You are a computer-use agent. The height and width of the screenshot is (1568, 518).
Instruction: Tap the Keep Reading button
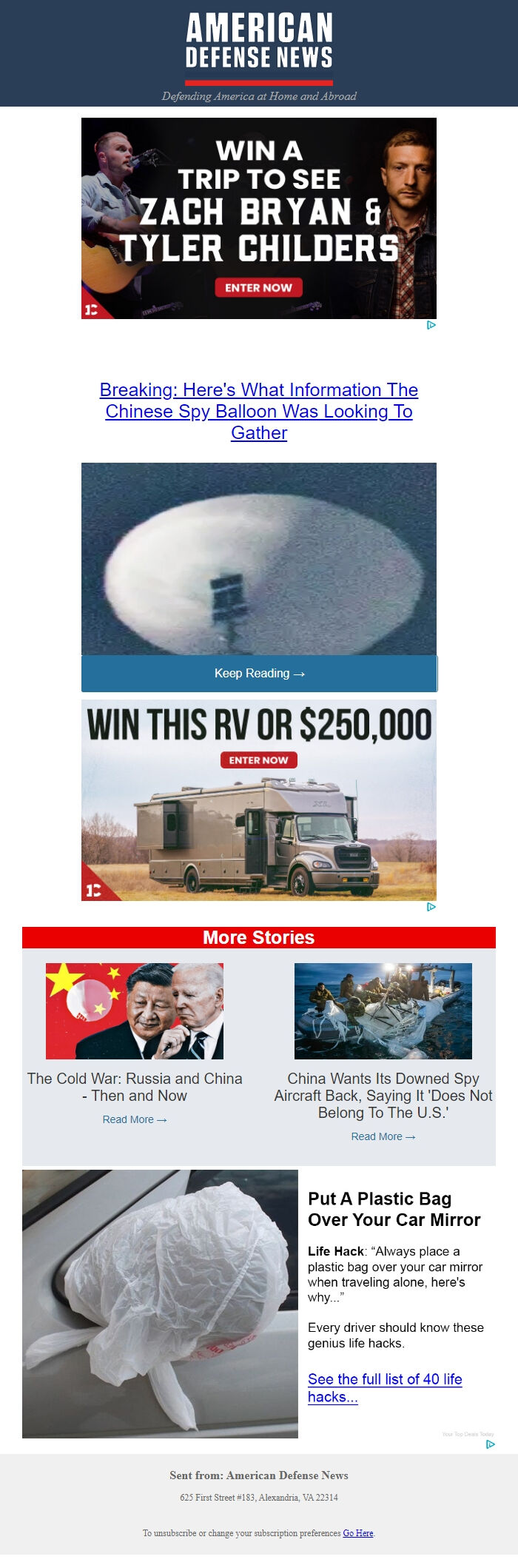(x=259, y=673)
